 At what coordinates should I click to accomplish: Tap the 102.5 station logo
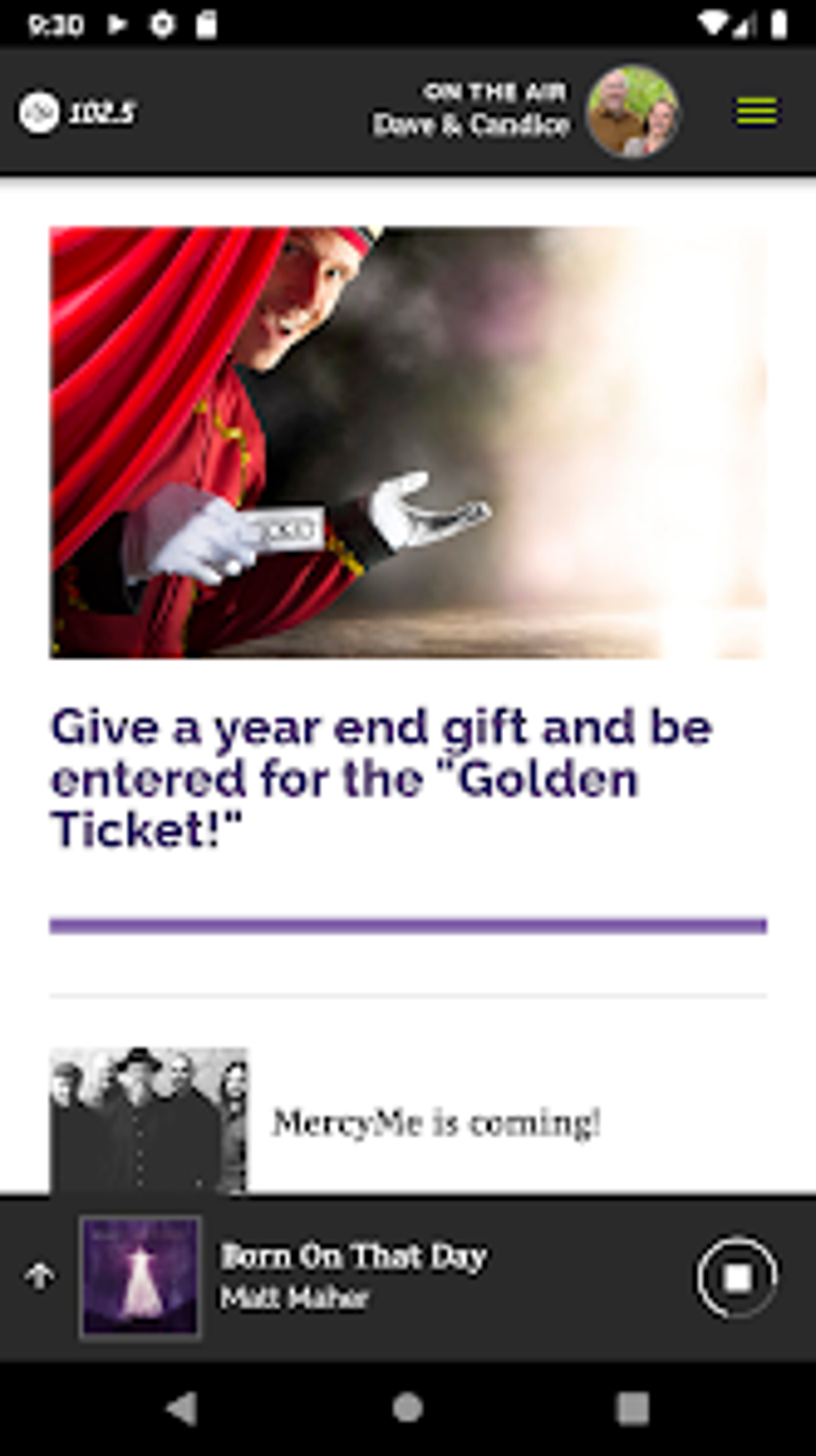pyautogui.click(x=78, y=112)
